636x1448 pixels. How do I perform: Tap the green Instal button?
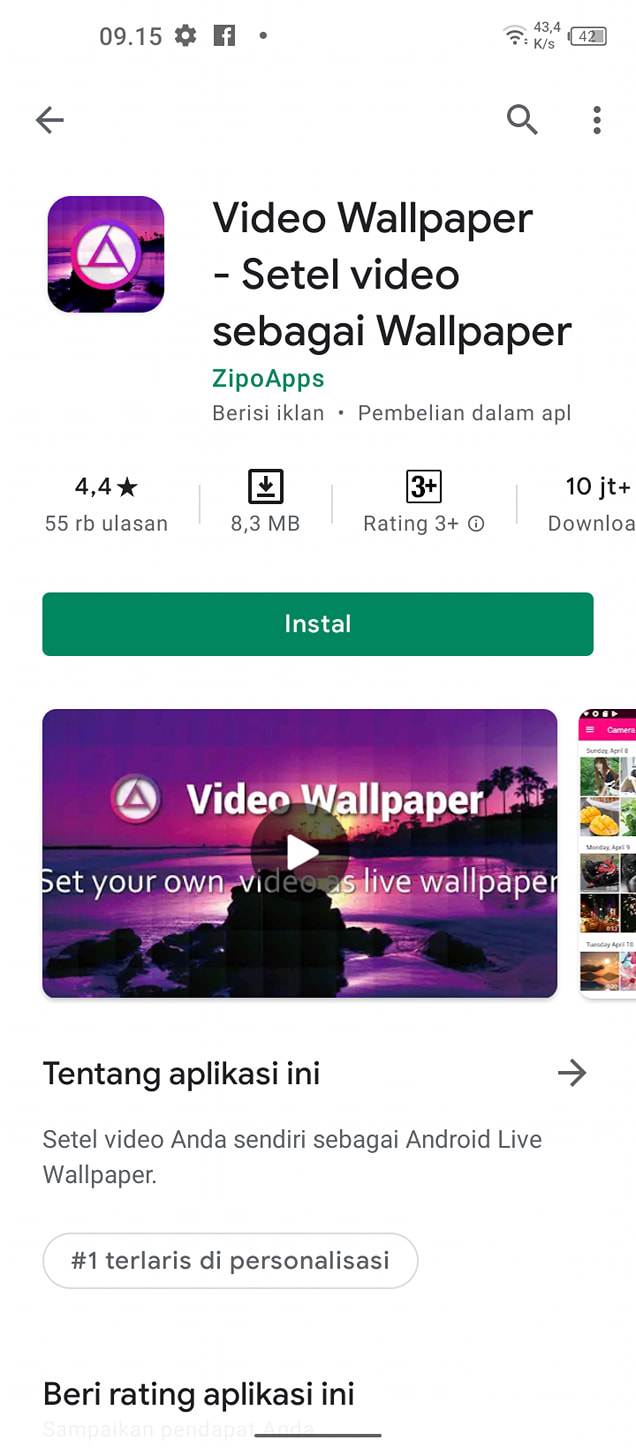tap(318, 624)
